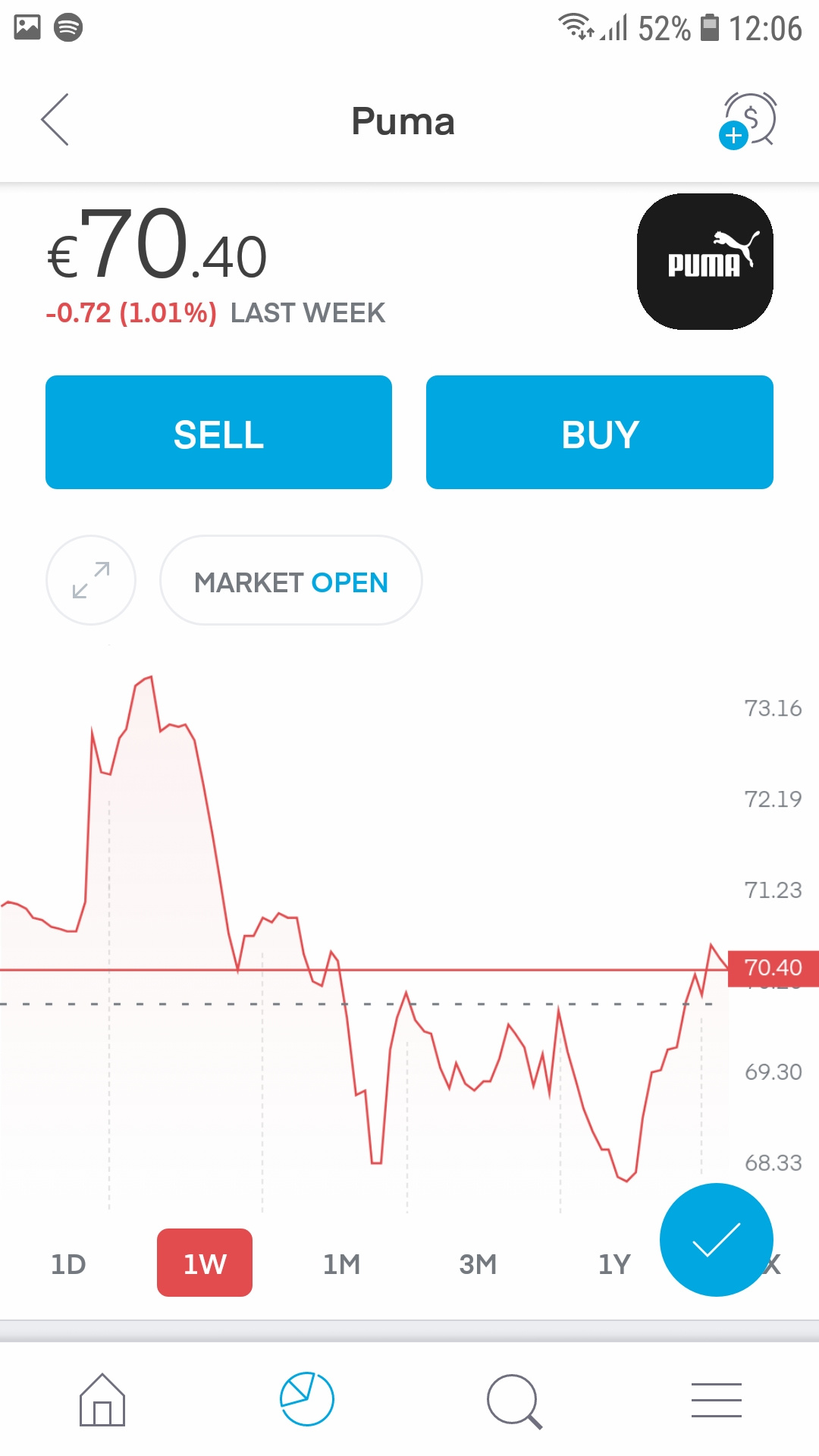819x1456 pixels.
Task: Show the 1M chart range
Action: pyautogui.click(x=341, y=1264)
